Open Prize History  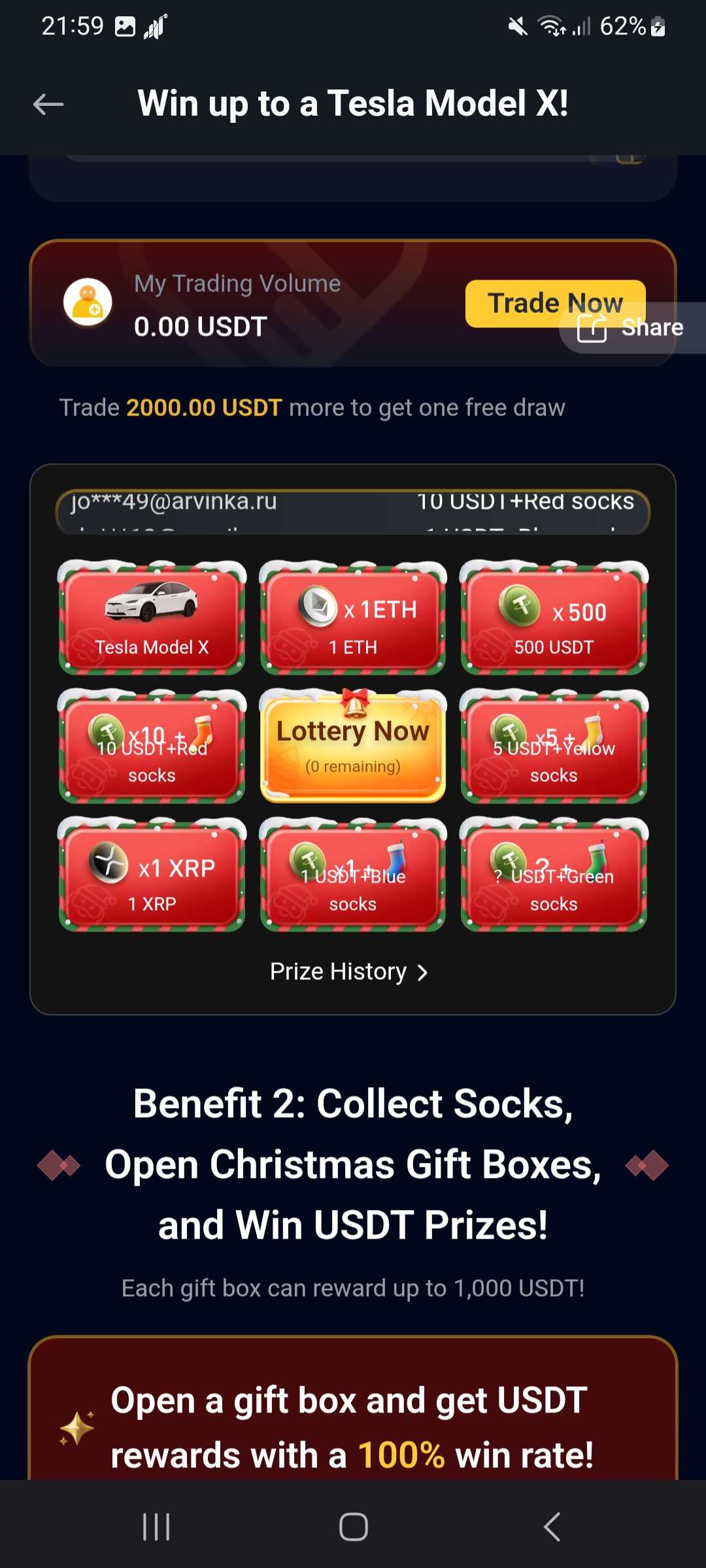click(349, 972)
